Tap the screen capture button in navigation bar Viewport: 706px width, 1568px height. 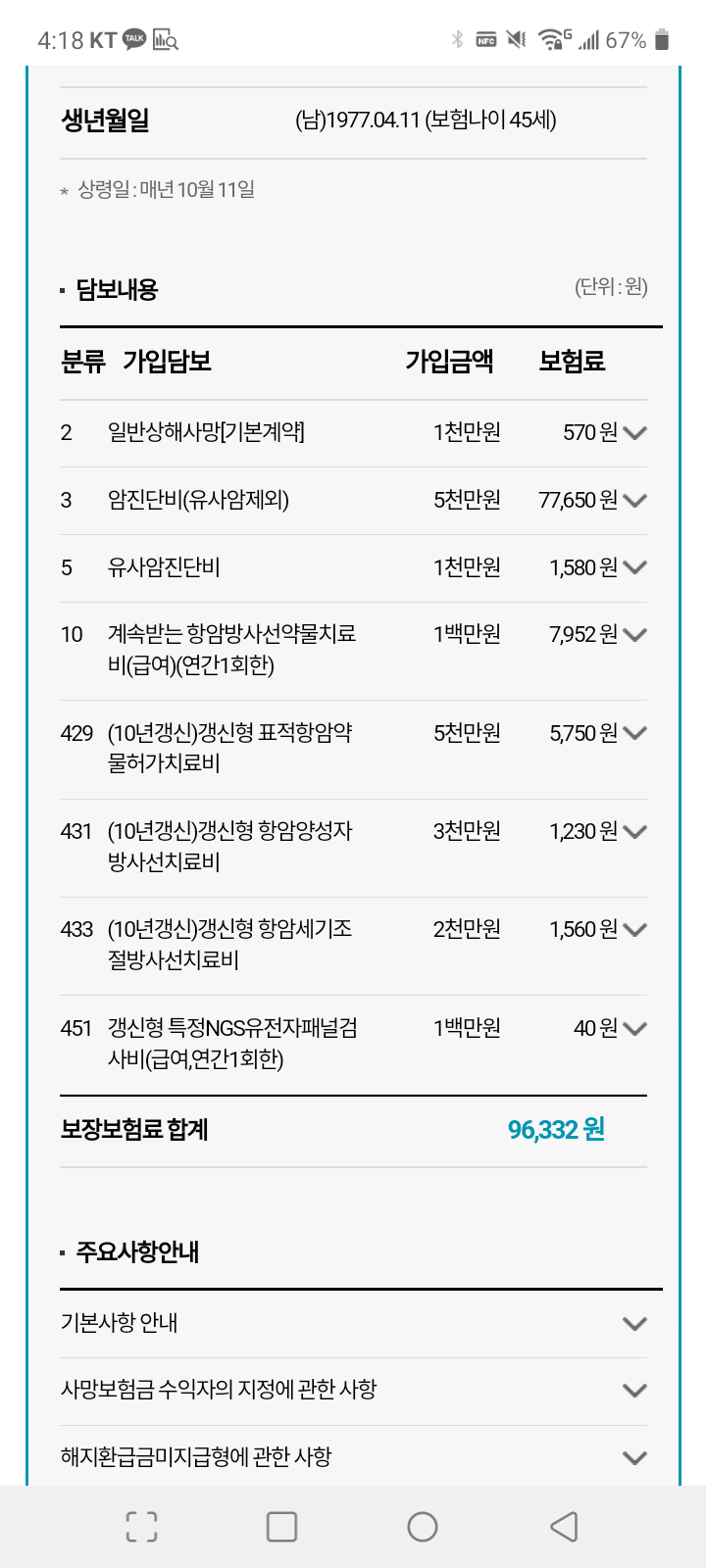(141, 1527)
